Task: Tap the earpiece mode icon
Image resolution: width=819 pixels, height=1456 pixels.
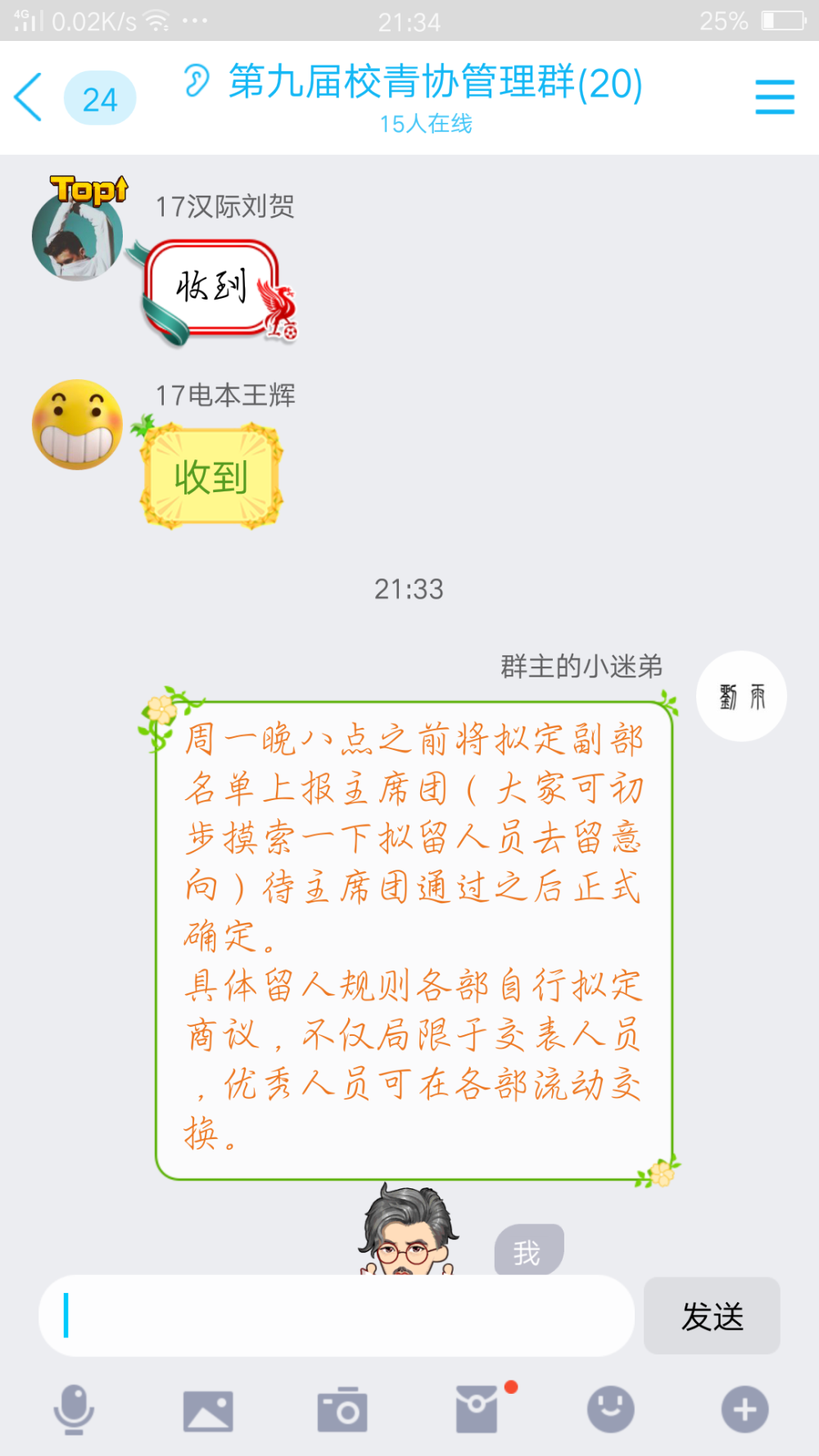Action: tap(196, 81)
